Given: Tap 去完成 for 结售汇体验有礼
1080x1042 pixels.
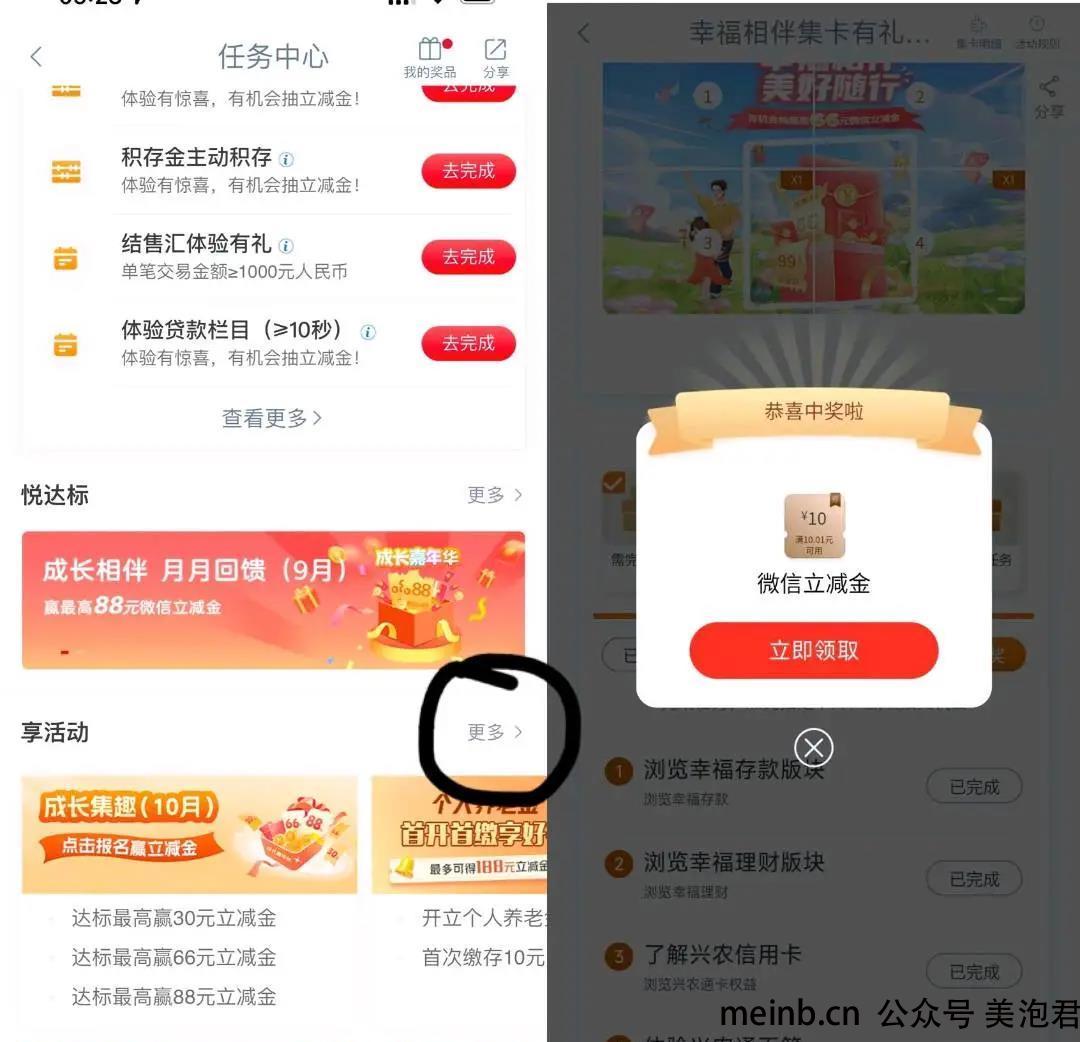Looking at the screenshot, I should tap(468, 257).
